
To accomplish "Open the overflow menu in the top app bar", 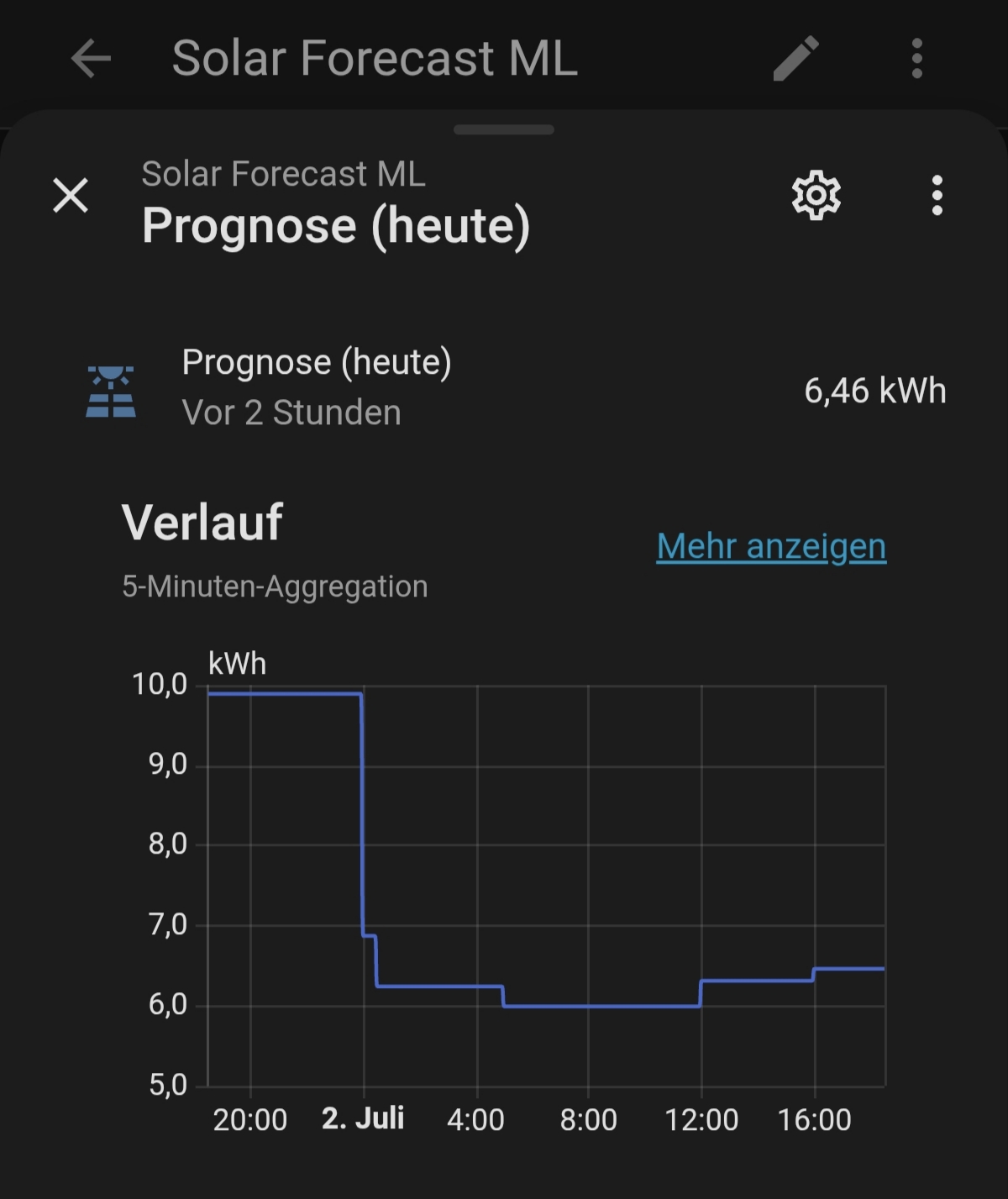I will click(917, 59).
